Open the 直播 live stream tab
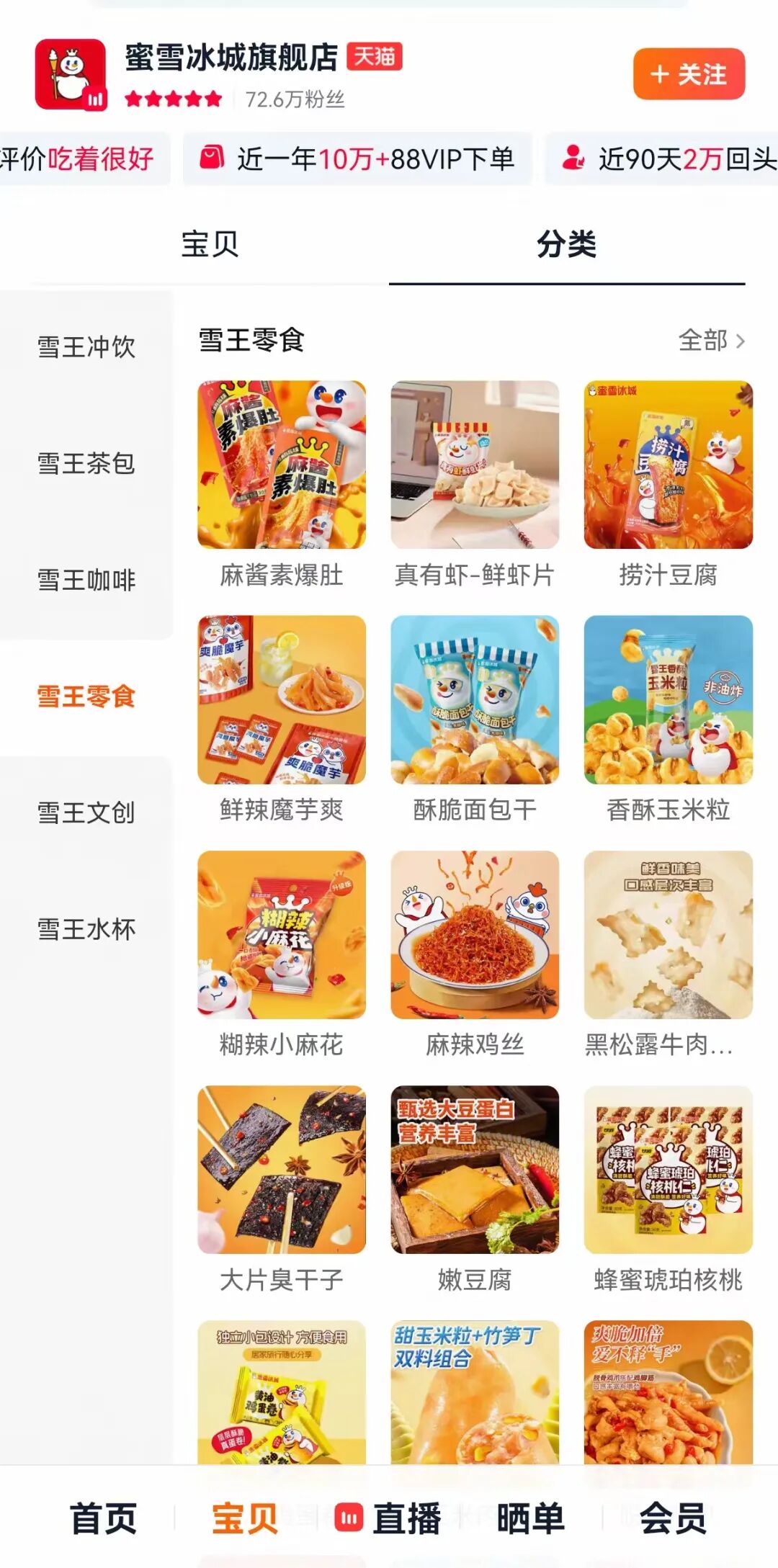 [x=389, y=1518]
